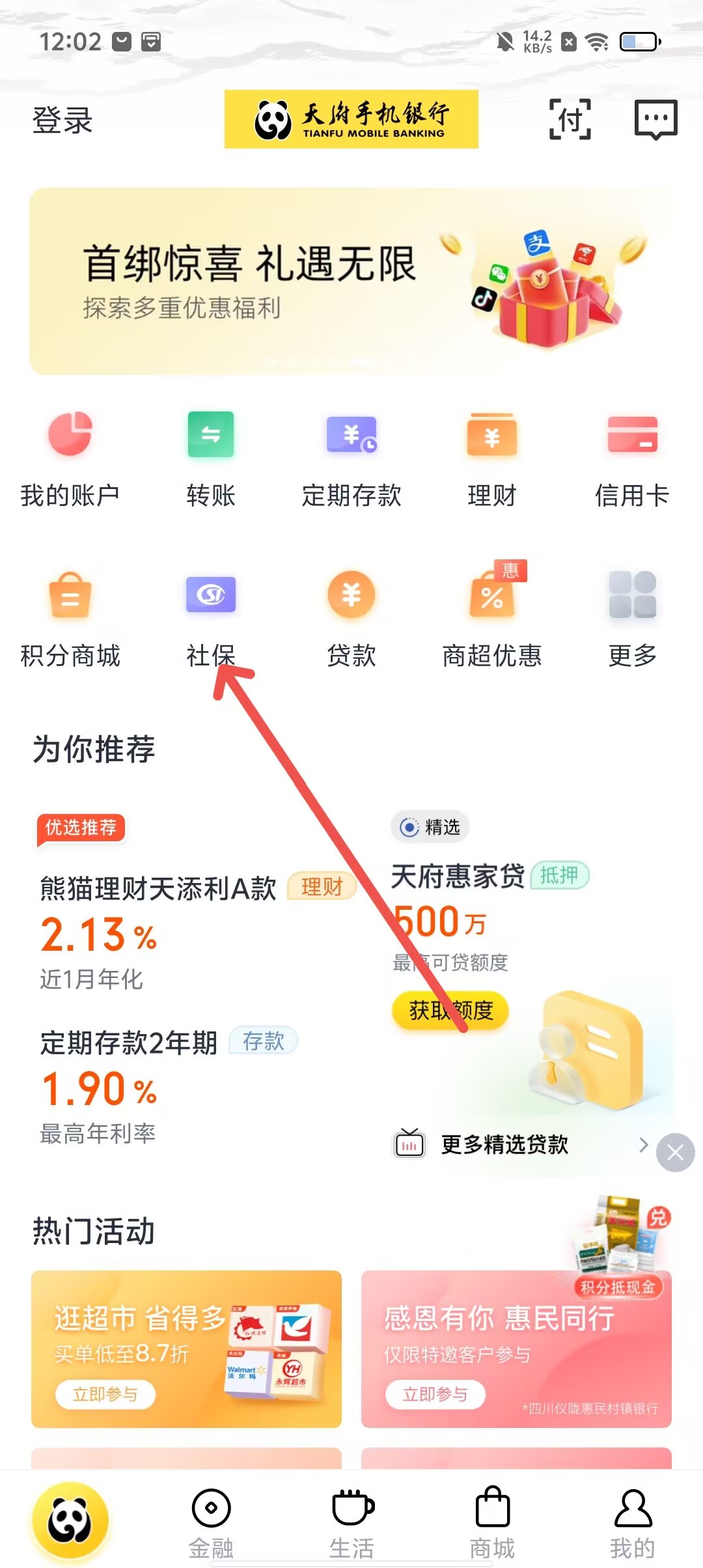Open the messages icon

[655, 119]
